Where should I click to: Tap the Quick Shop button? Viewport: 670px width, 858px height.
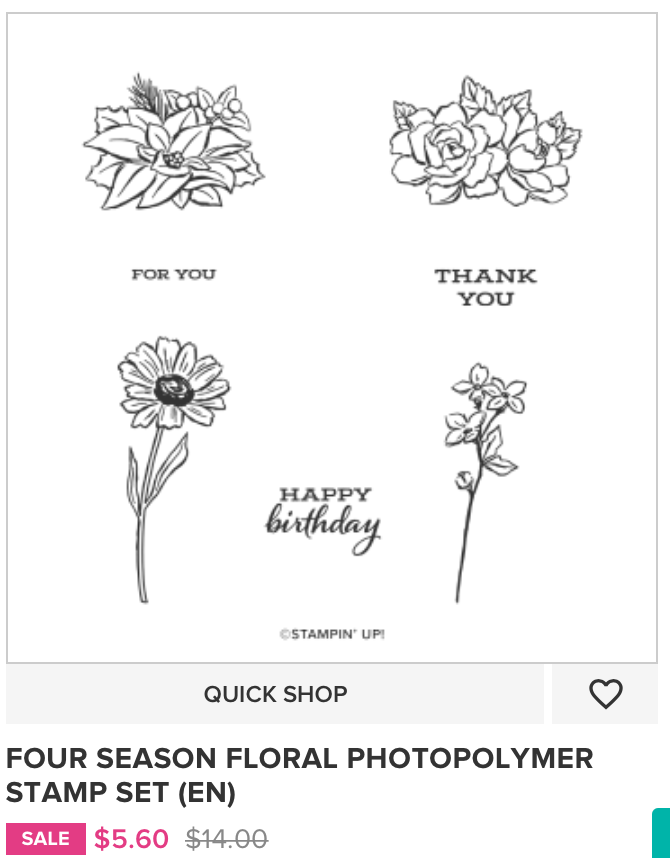pos(275,694)
